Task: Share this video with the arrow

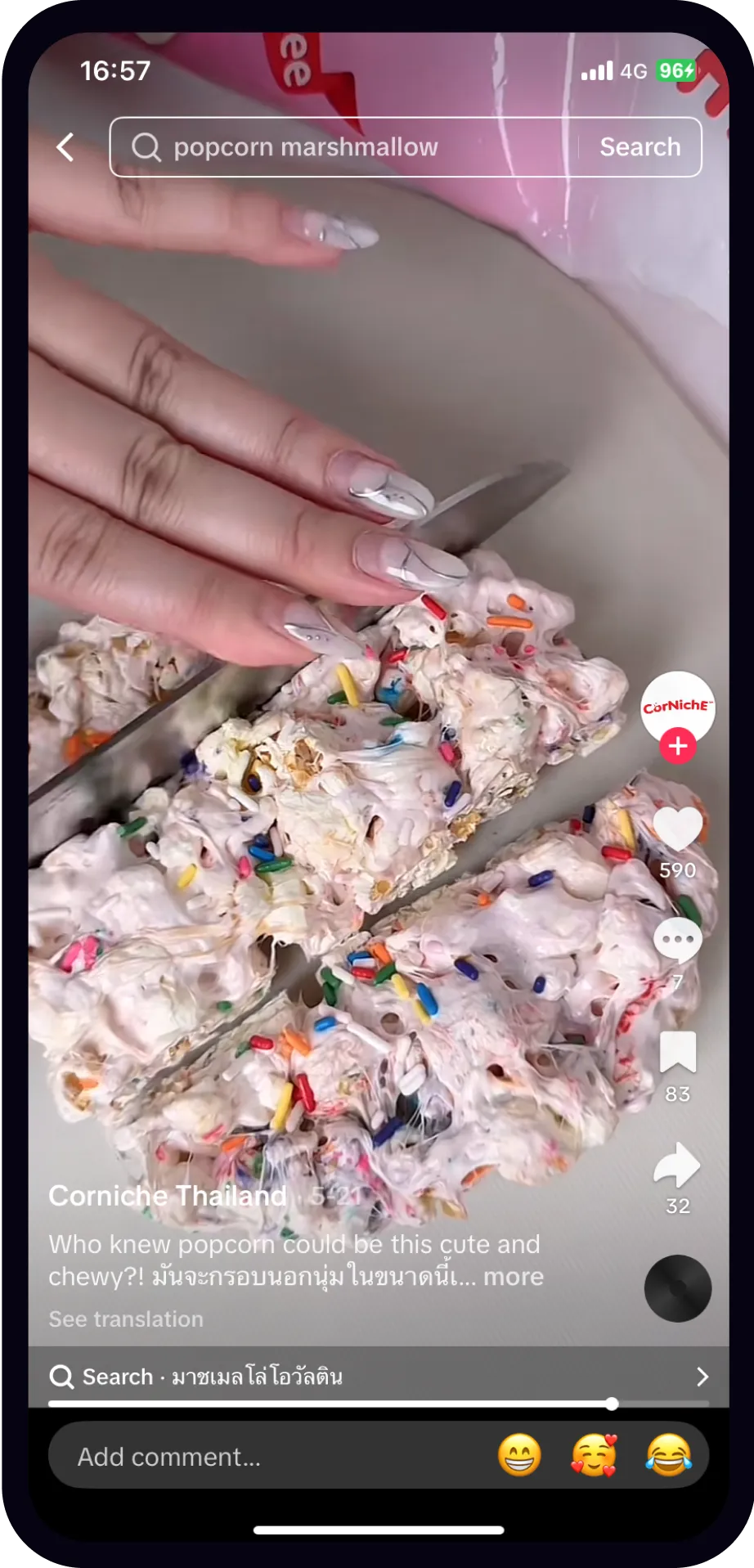Action: click(x=678, y=1165)
